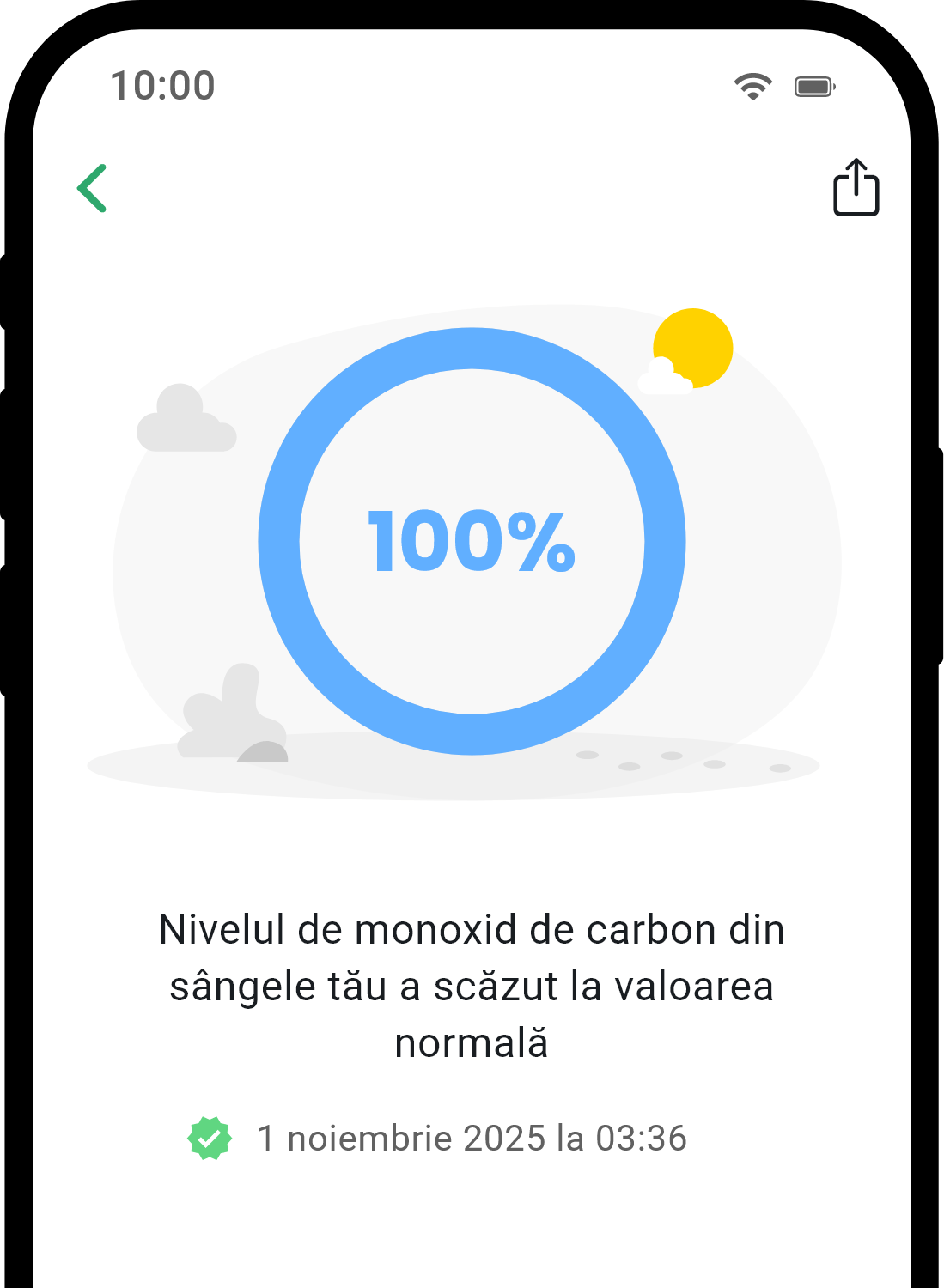The height and width of the screenshot is (1288, 944).
Task: Tap the date '1 noiembrie 2025 la 03:36'
Action: [472, 1139]
